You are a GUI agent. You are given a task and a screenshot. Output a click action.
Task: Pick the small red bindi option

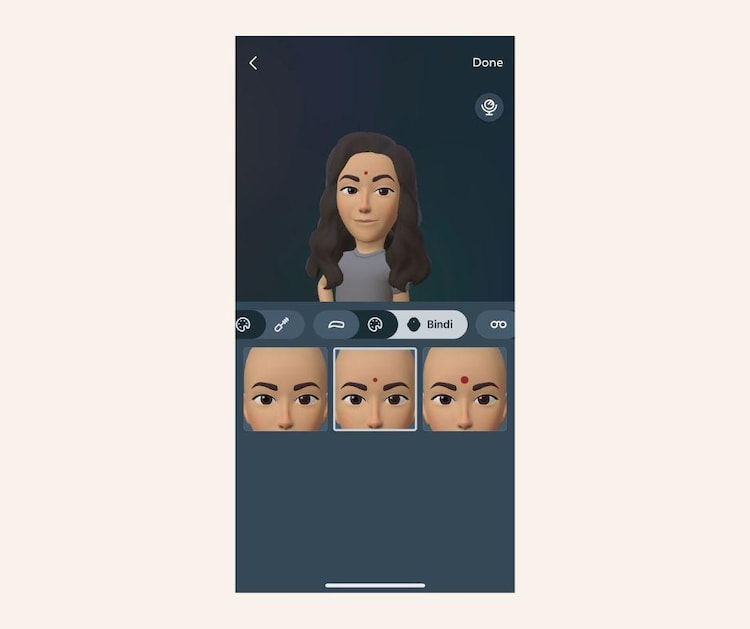click(375, 389)
